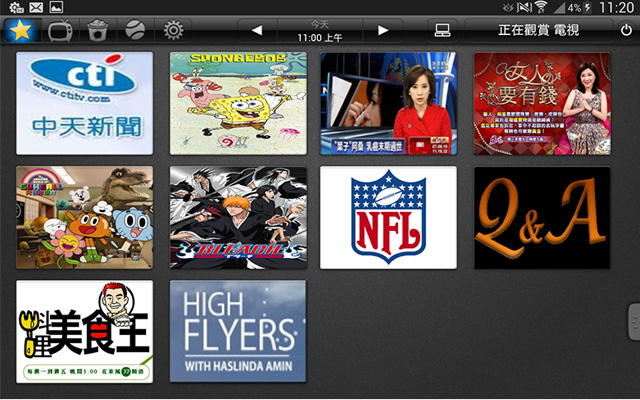
Task: Open the news anchor broadcast tile
Action: coord(388,103)
